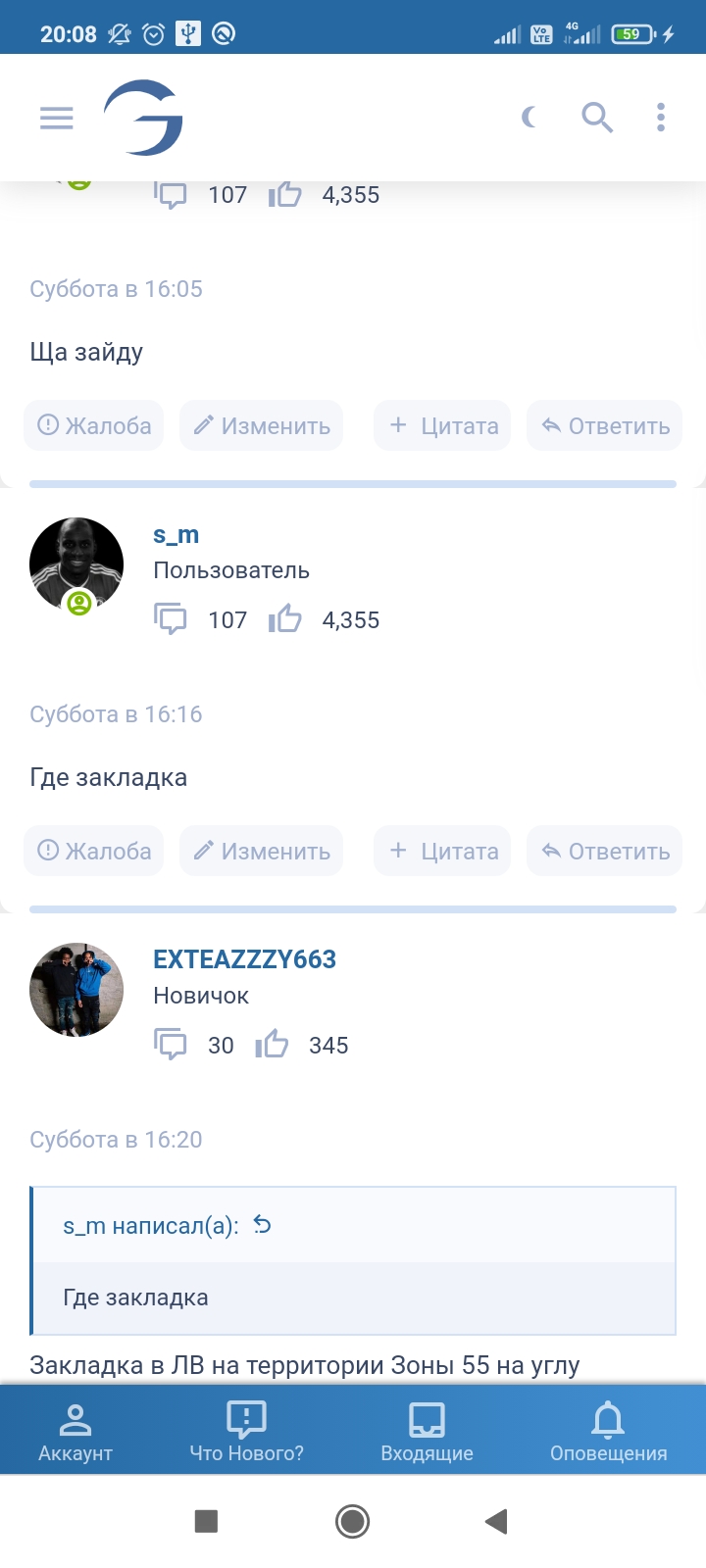This screenshot has width=706, height=1568.
Task: Quote the "Ща зайду" post via Цитата
Action: (x=442, y=425)
